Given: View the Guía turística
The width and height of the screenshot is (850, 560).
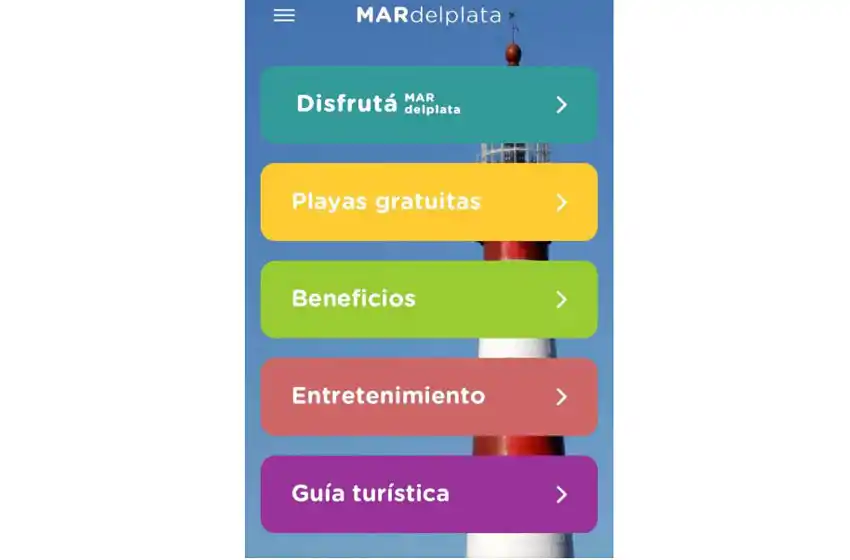Looking at the screenshot, I should [x=428, y=494].
